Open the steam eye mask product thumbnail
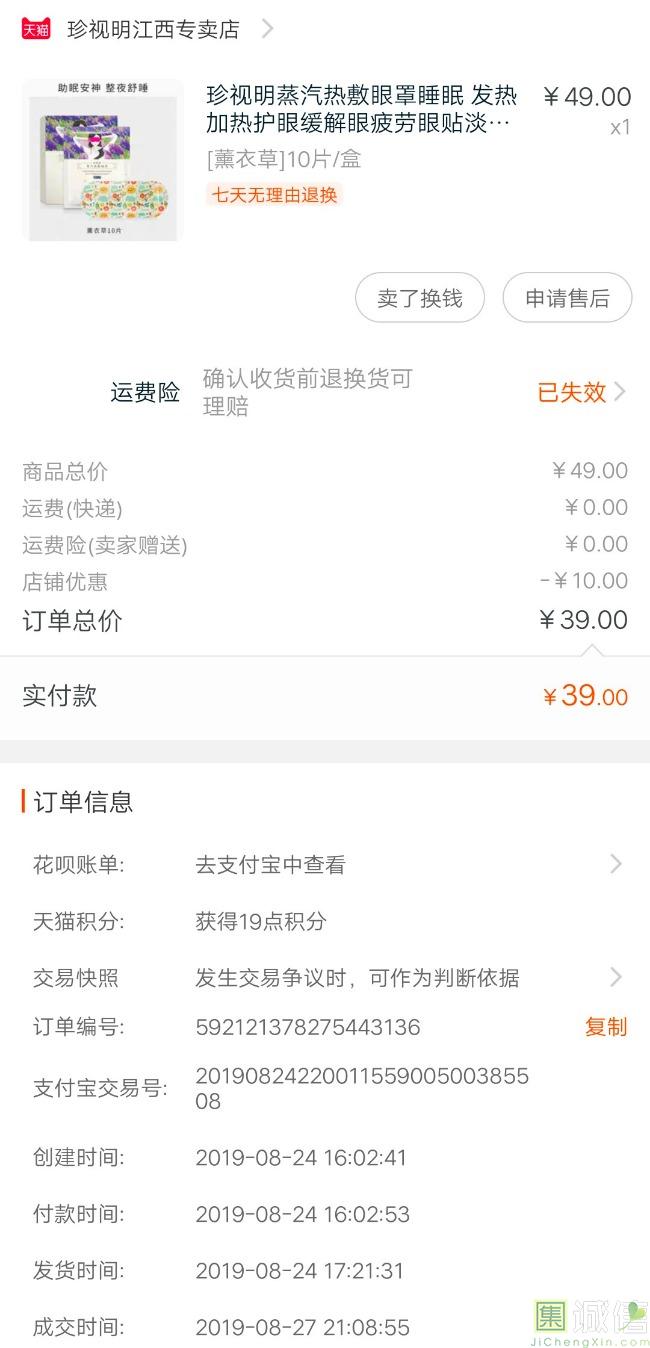This screenshot has height=1348, width=650. click(103, 160)
